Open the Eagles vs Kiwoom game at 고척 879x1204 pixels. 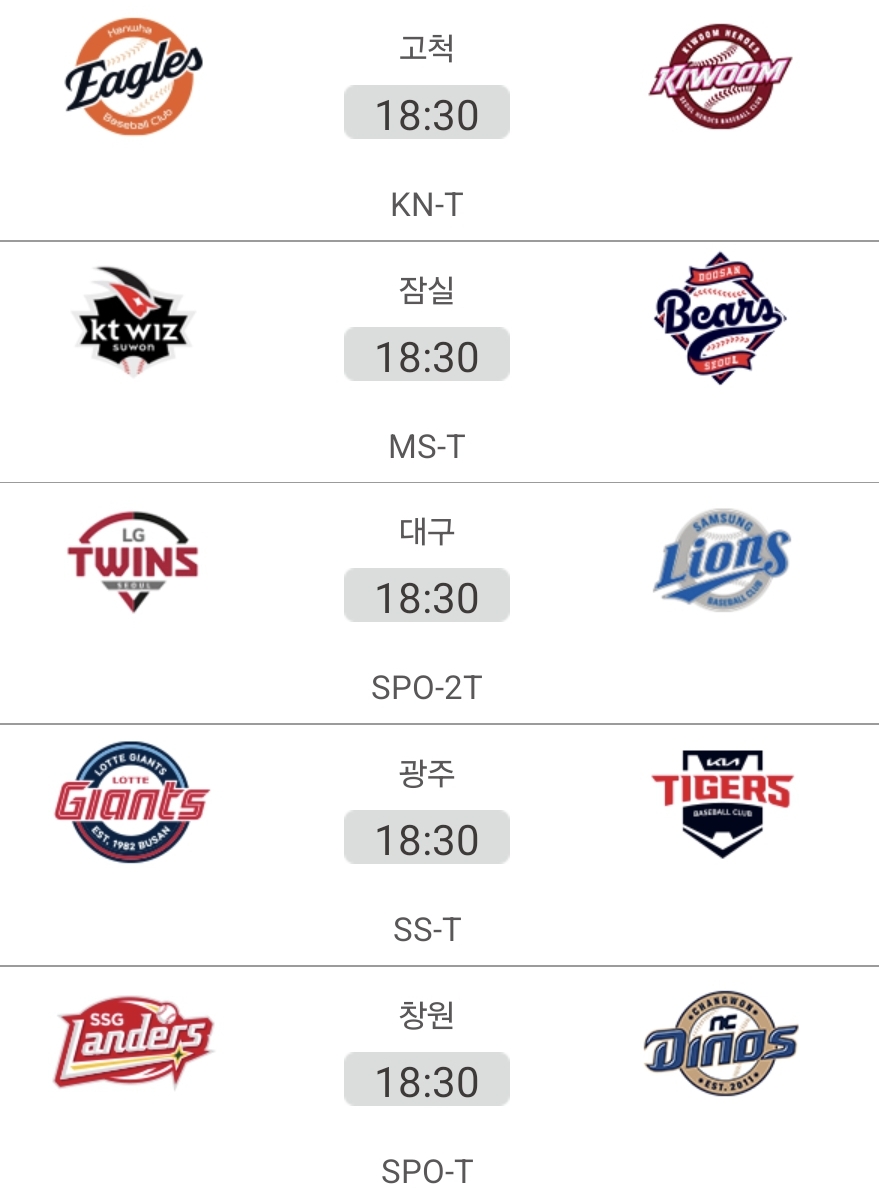point(427,112)
